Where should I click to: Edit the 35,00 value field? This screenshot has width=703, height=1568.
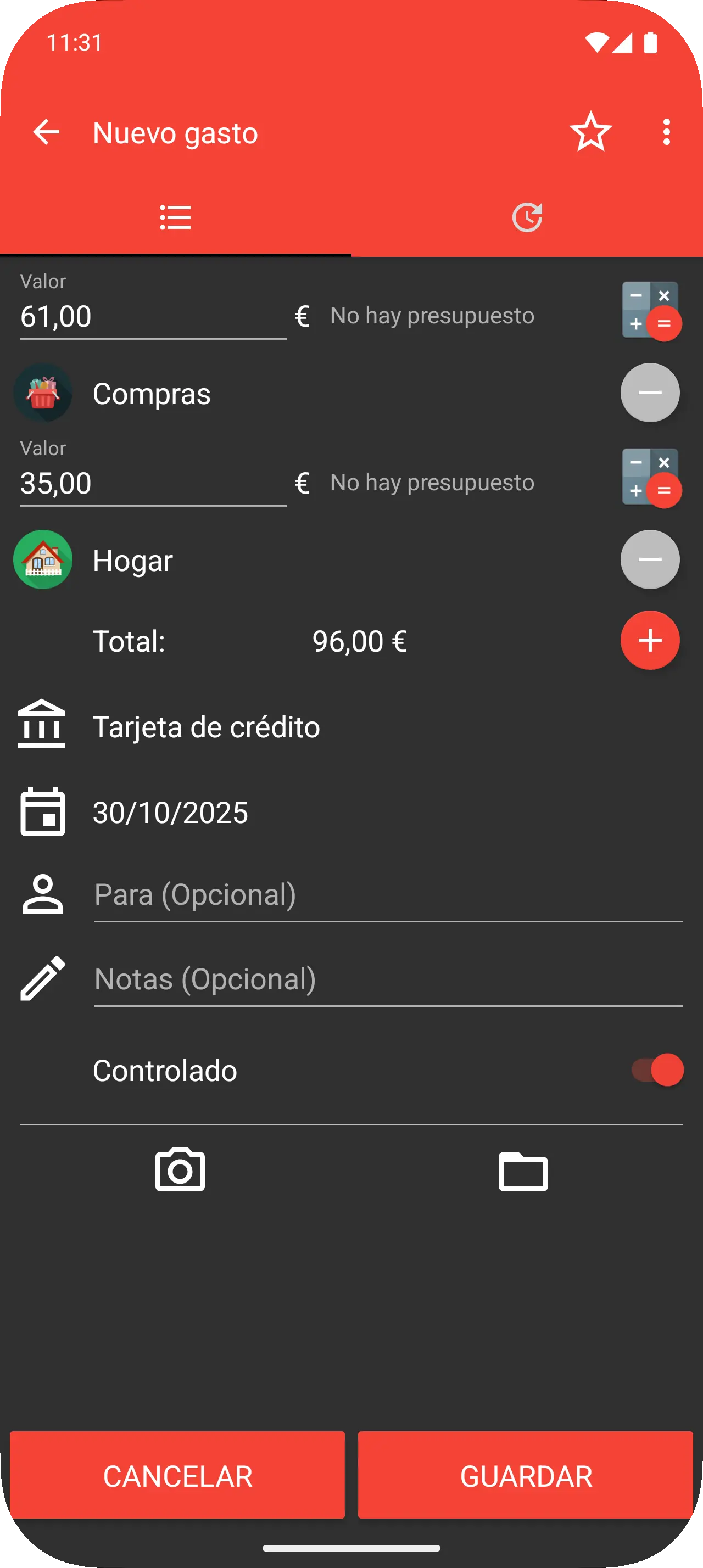152,483
